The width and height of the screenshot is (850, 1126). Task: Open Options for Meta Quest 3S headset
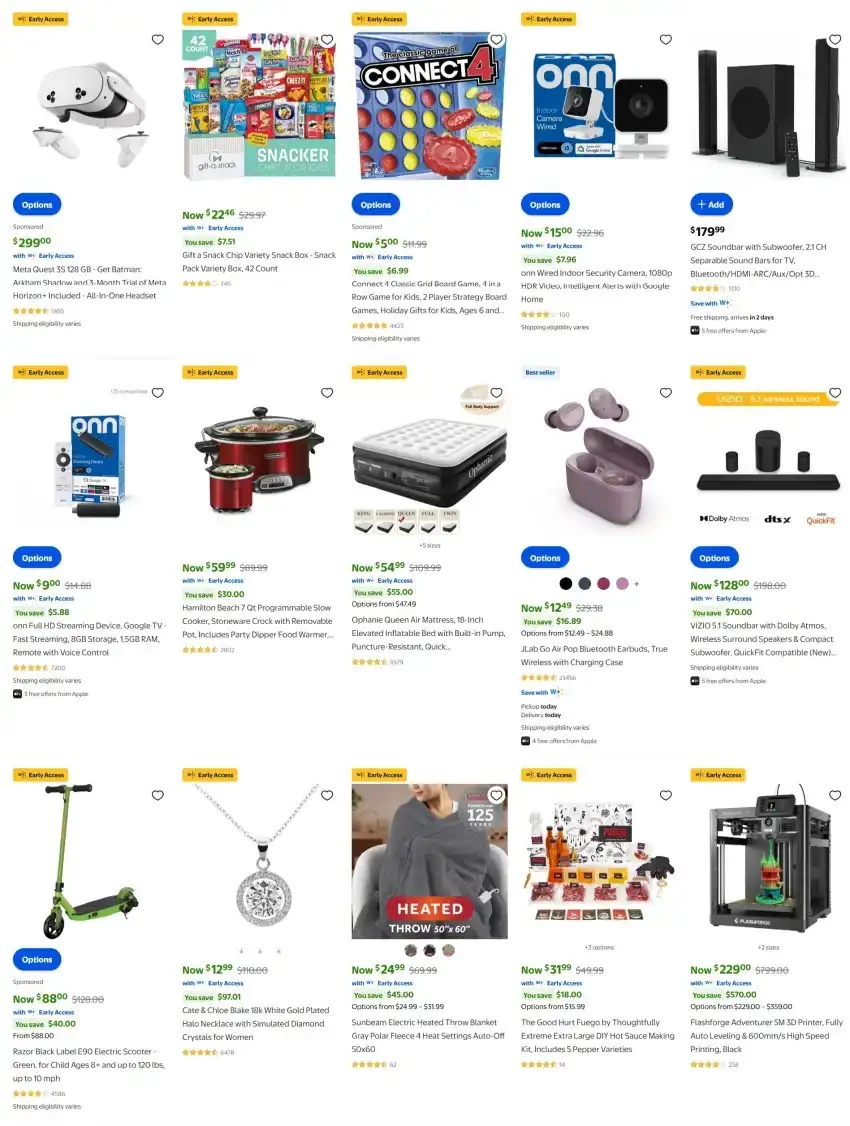[37, 204]
